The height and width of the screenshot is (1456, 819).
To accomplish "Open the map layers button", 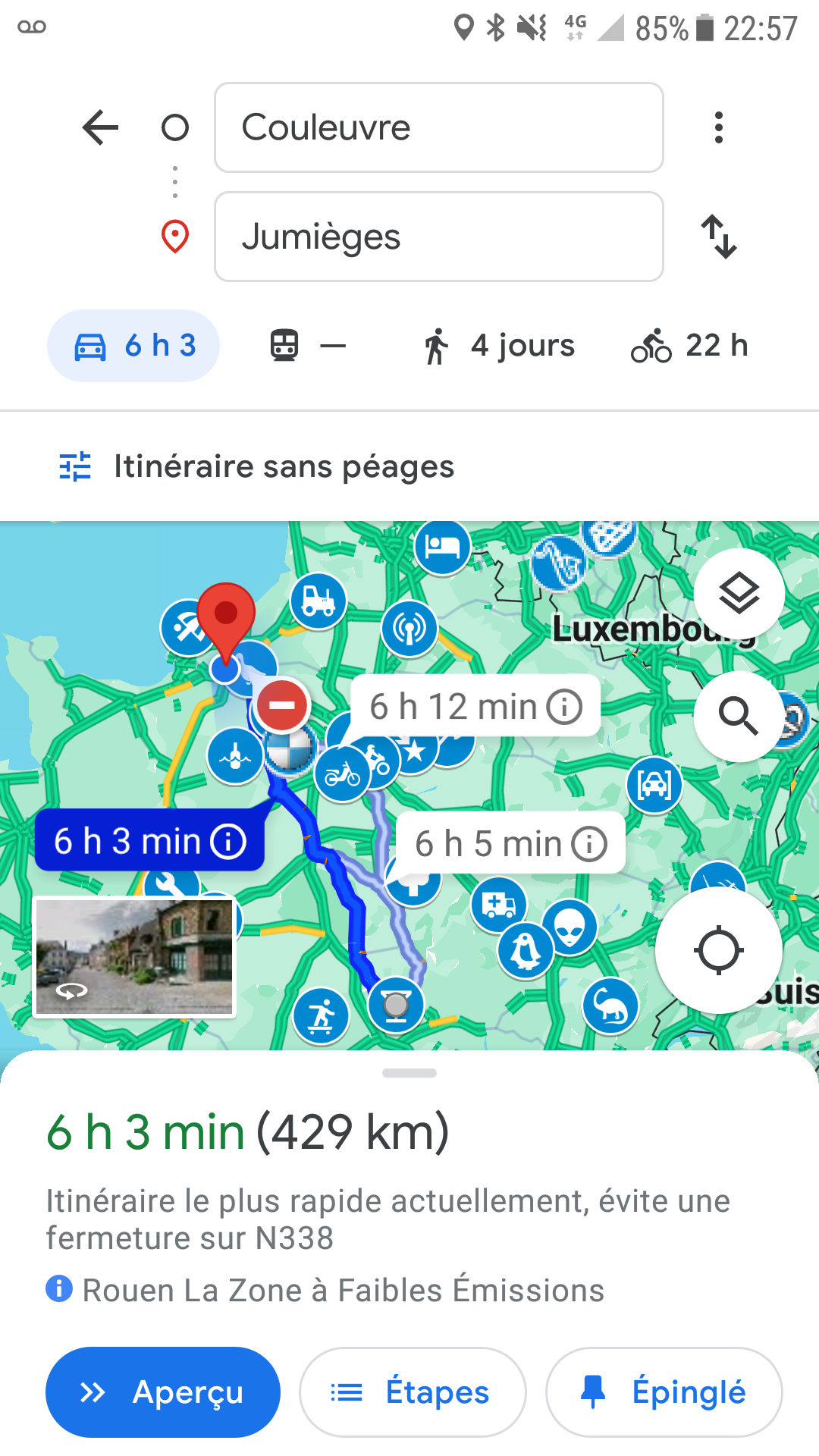I will (739, 594).
